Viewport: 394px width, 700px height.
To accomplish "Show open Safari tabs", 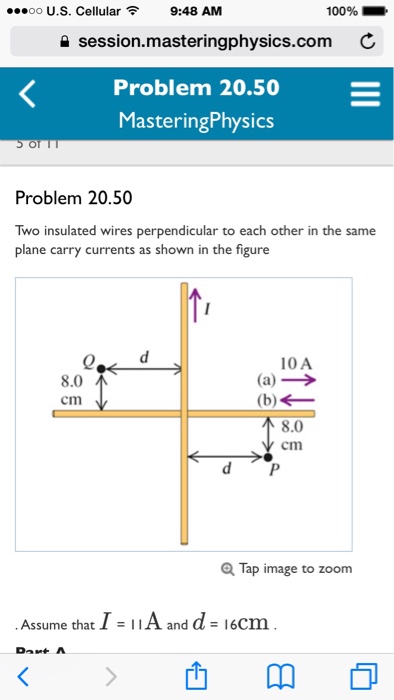I will click(364, 676).
